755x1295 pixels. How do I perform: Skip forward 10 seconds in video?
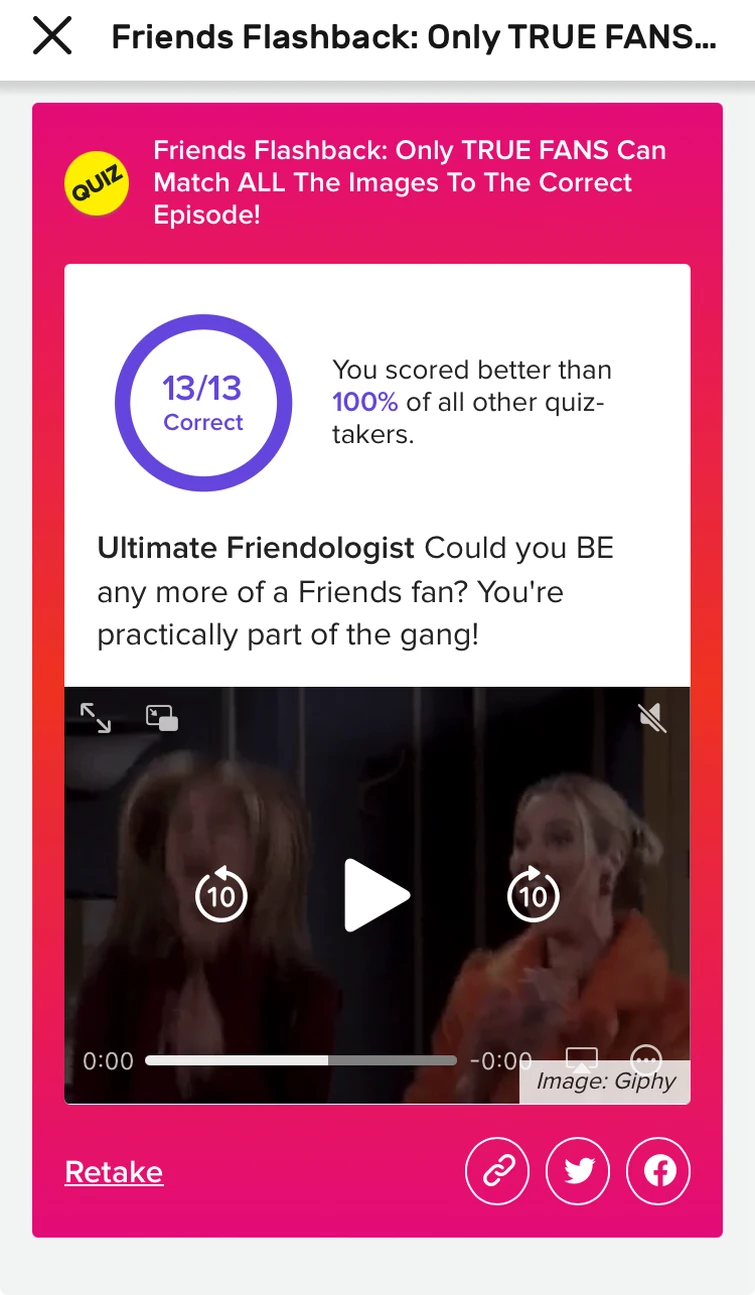[x=533, y=894]
